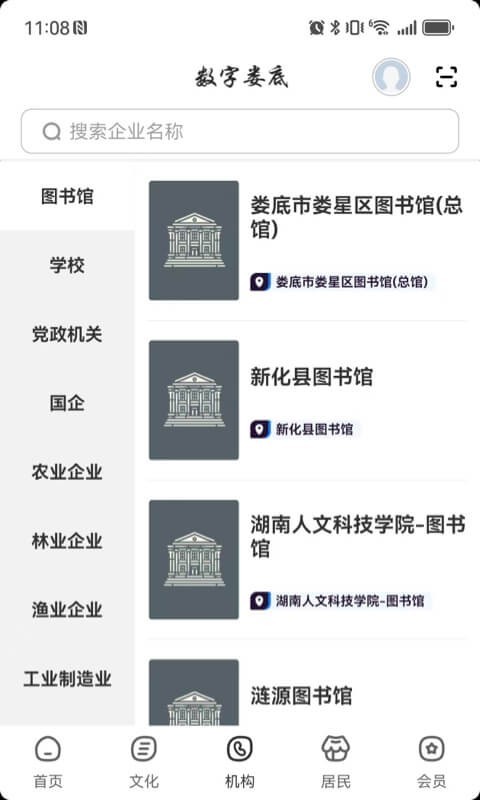Select the 林业企业 category
Image resolution: width=480 pixels, height=800 pixels.
pyautogui.click(x=67, y=541)
